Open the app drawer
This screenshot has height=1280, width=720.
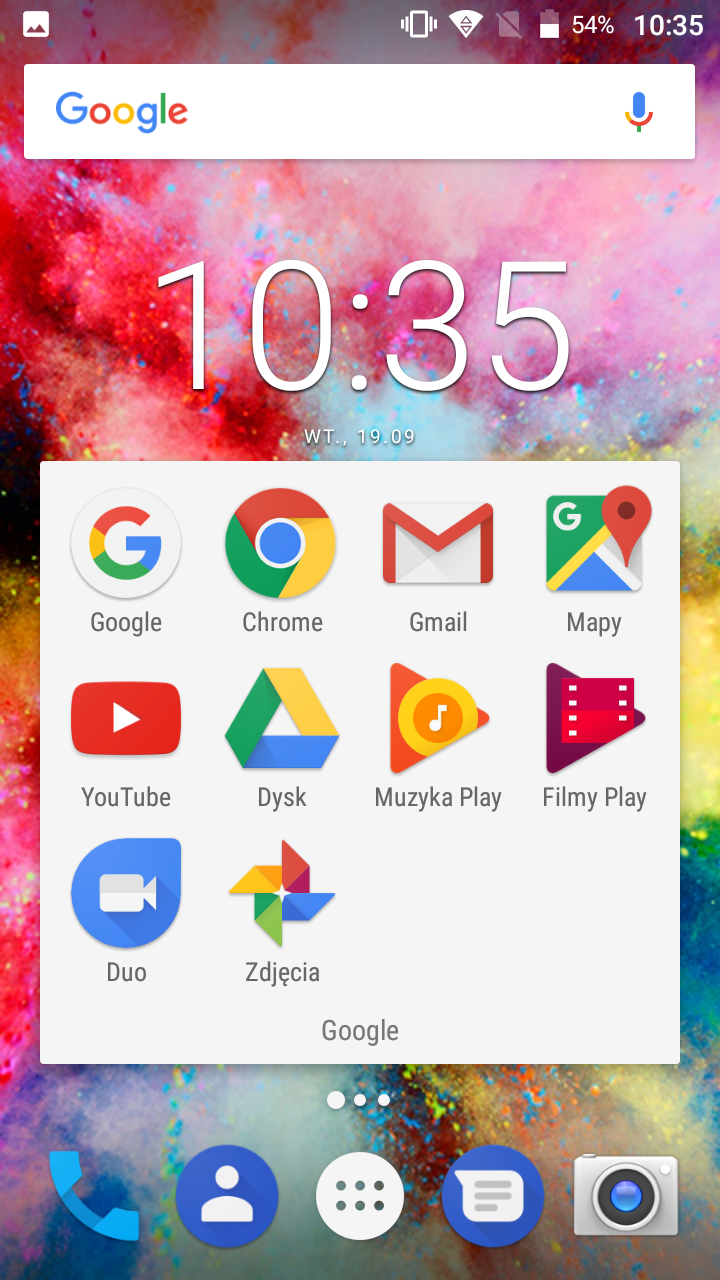click(x=360, y=1196)
